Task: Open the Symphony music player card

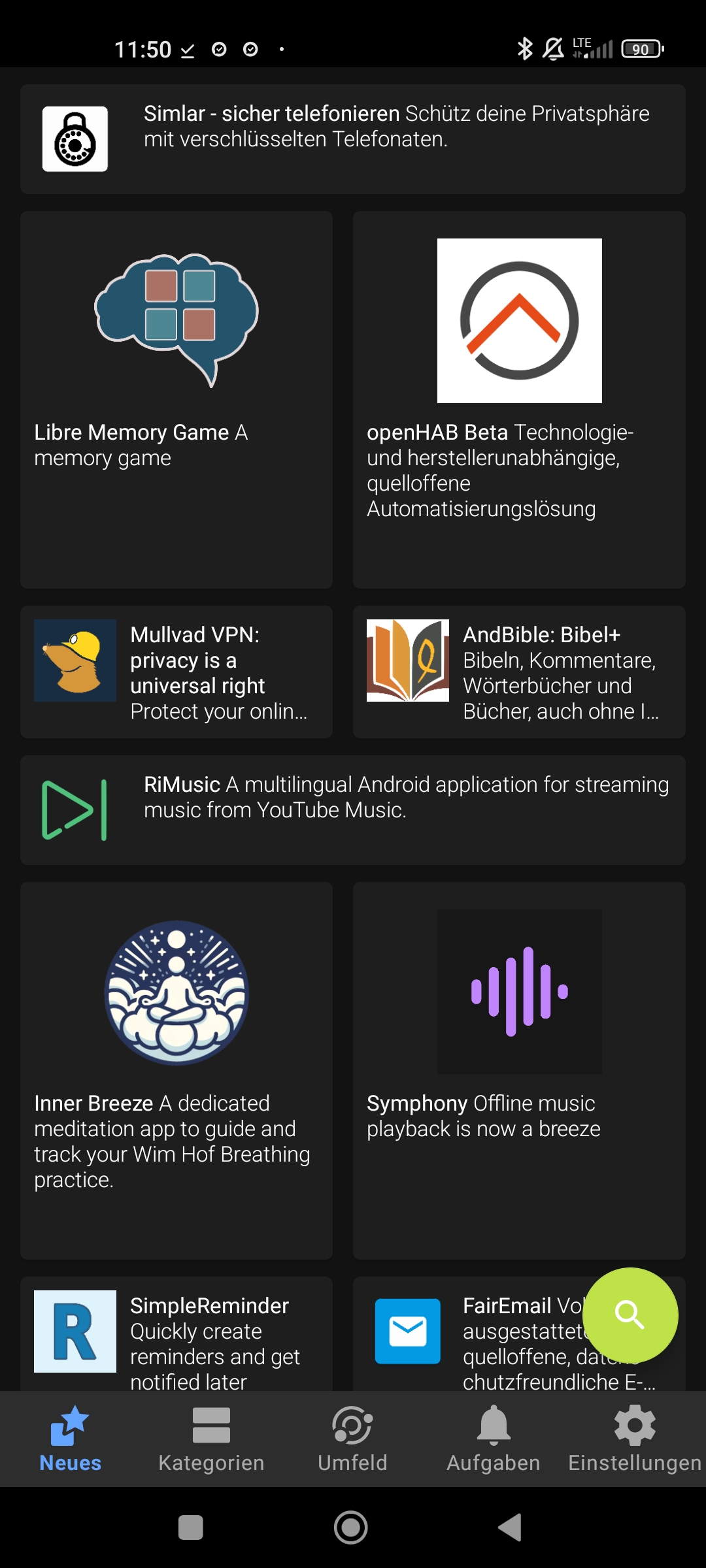Action: pos(519,1071)
